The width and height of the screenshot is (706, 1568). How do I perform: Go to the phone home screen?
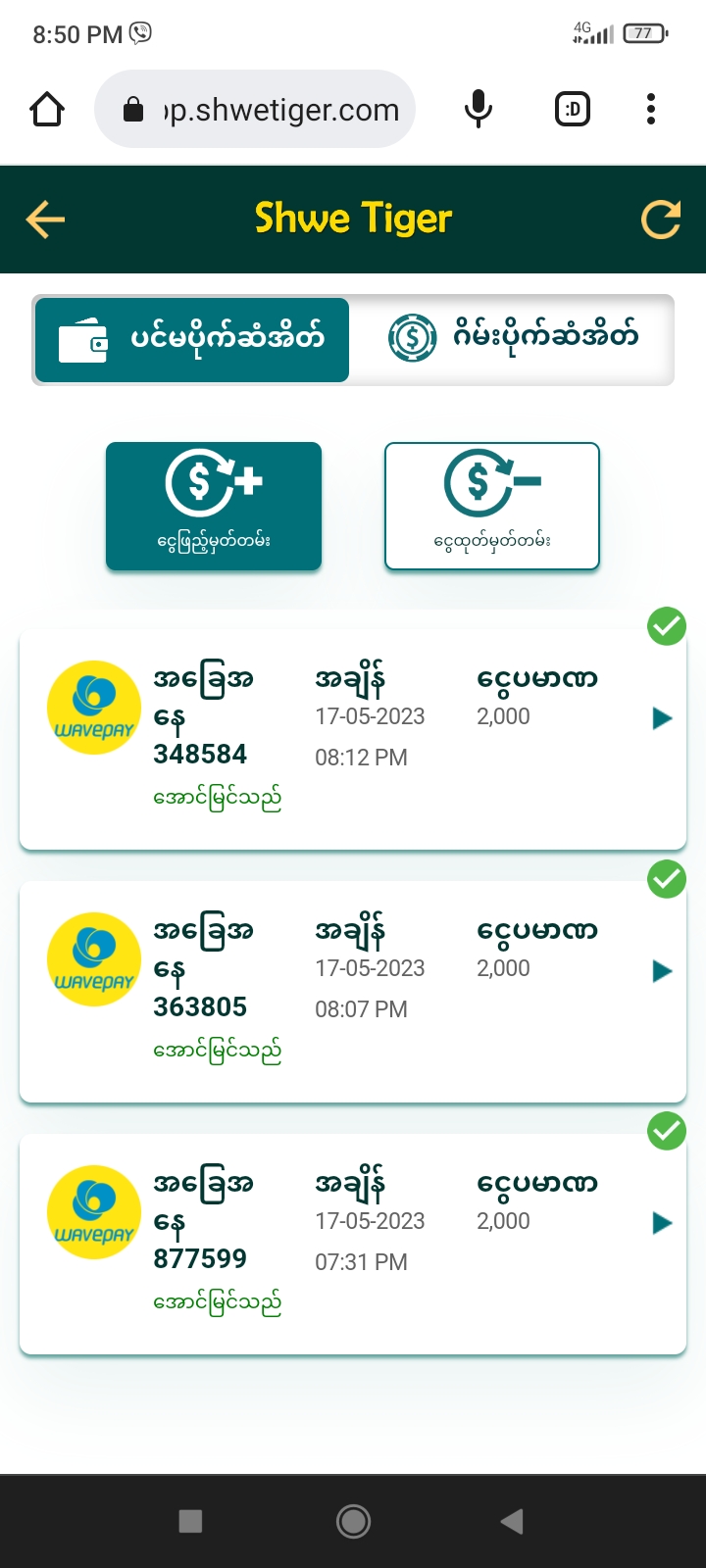(x=353, y=1521)
